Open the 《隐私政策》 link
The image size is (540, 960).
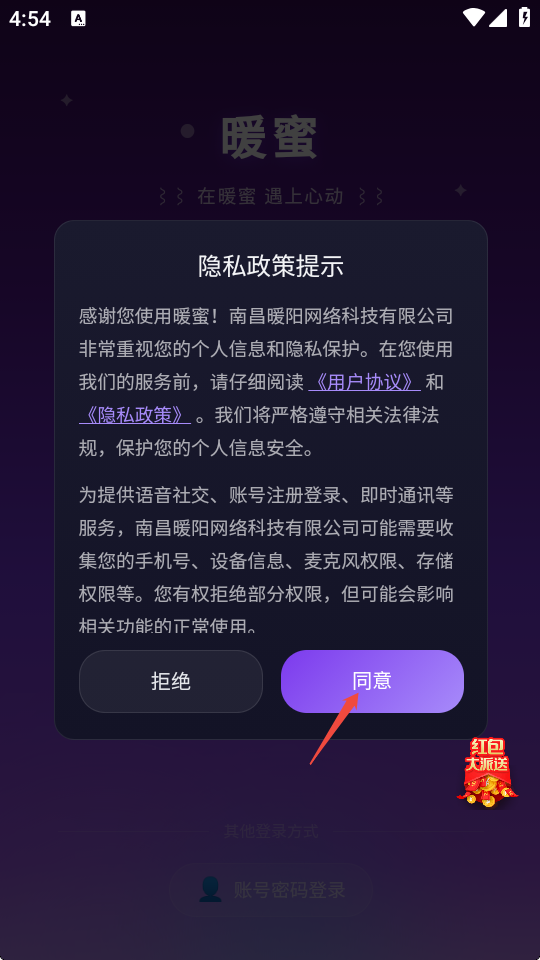[135, 416]
